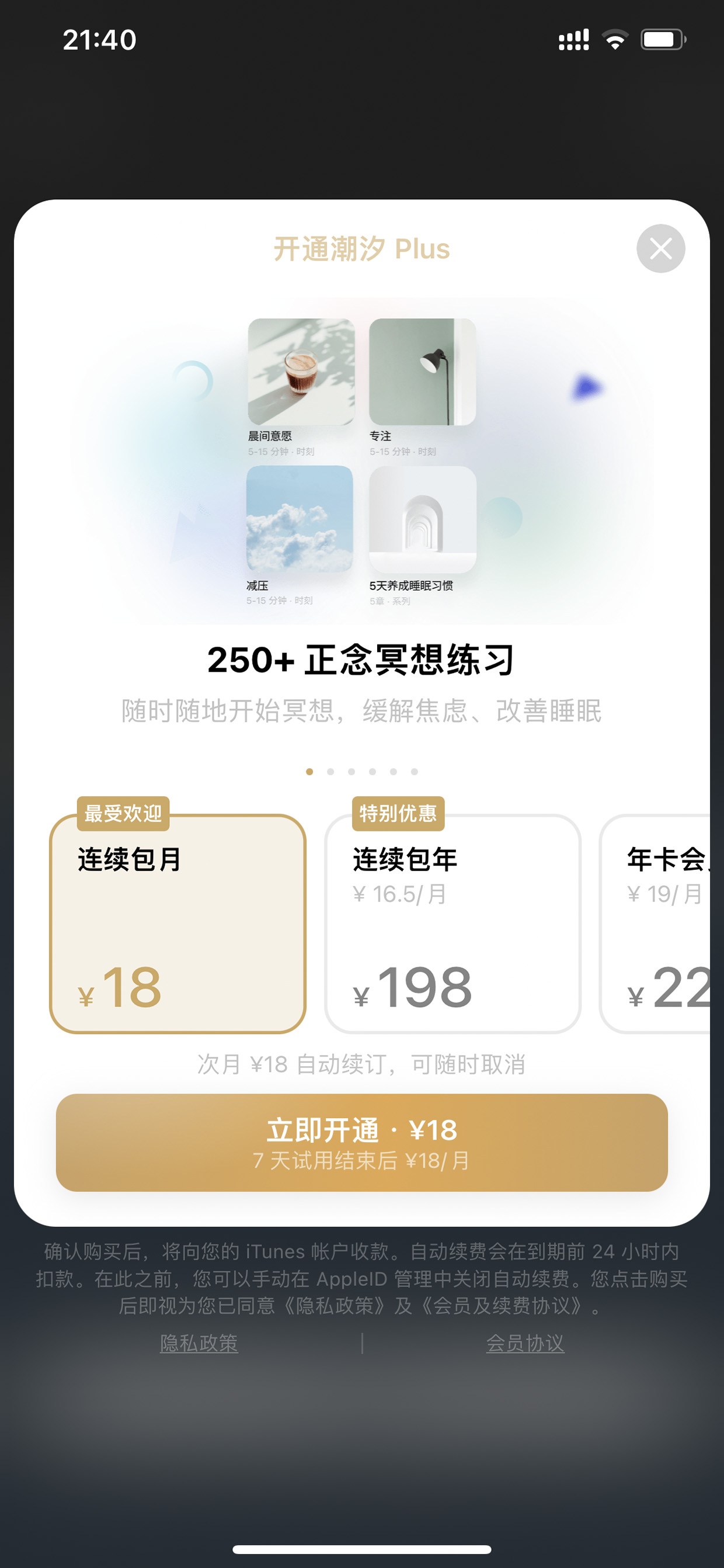Image resolution: width=724 pixels, height=1568 pixels.
Task: Pick the 年卡会员 plan card
Action: pos(655,924)
